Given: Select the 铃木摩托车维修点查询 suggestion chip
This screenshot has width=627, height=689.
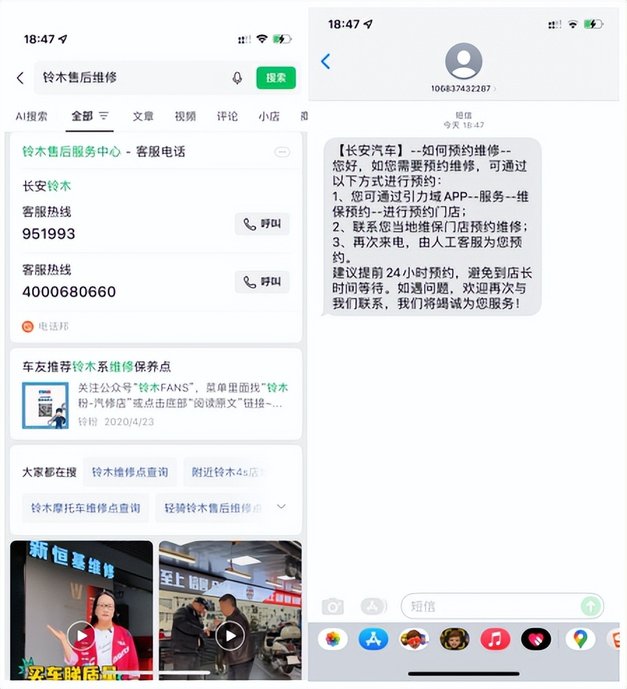Looking at the screenshot, I should point(85,508).
